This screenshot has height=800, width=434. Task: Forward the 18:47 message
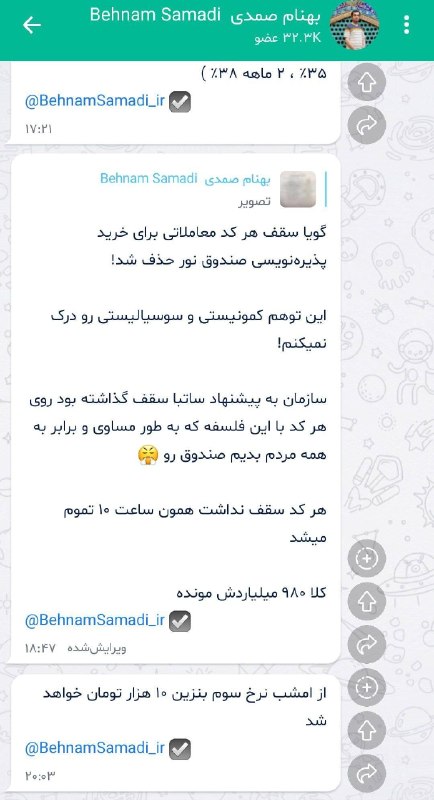(x=366, y=644)
